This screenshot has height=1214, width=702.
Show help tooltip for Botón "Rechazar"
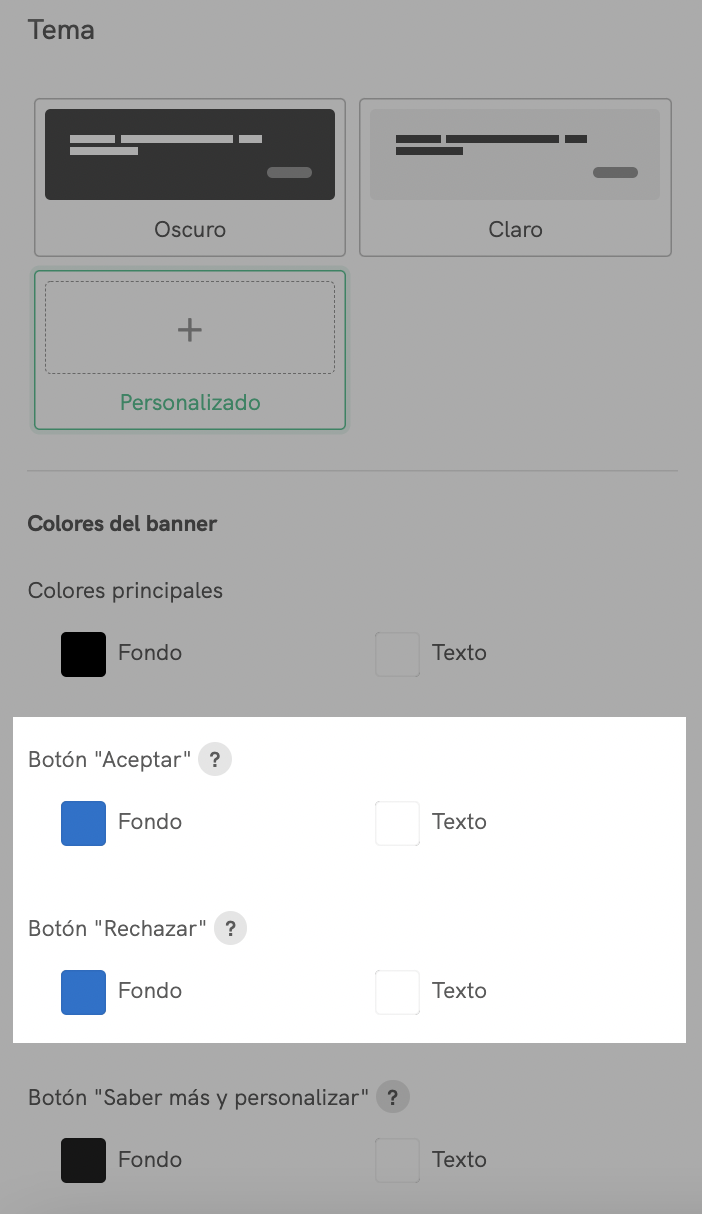230,929
